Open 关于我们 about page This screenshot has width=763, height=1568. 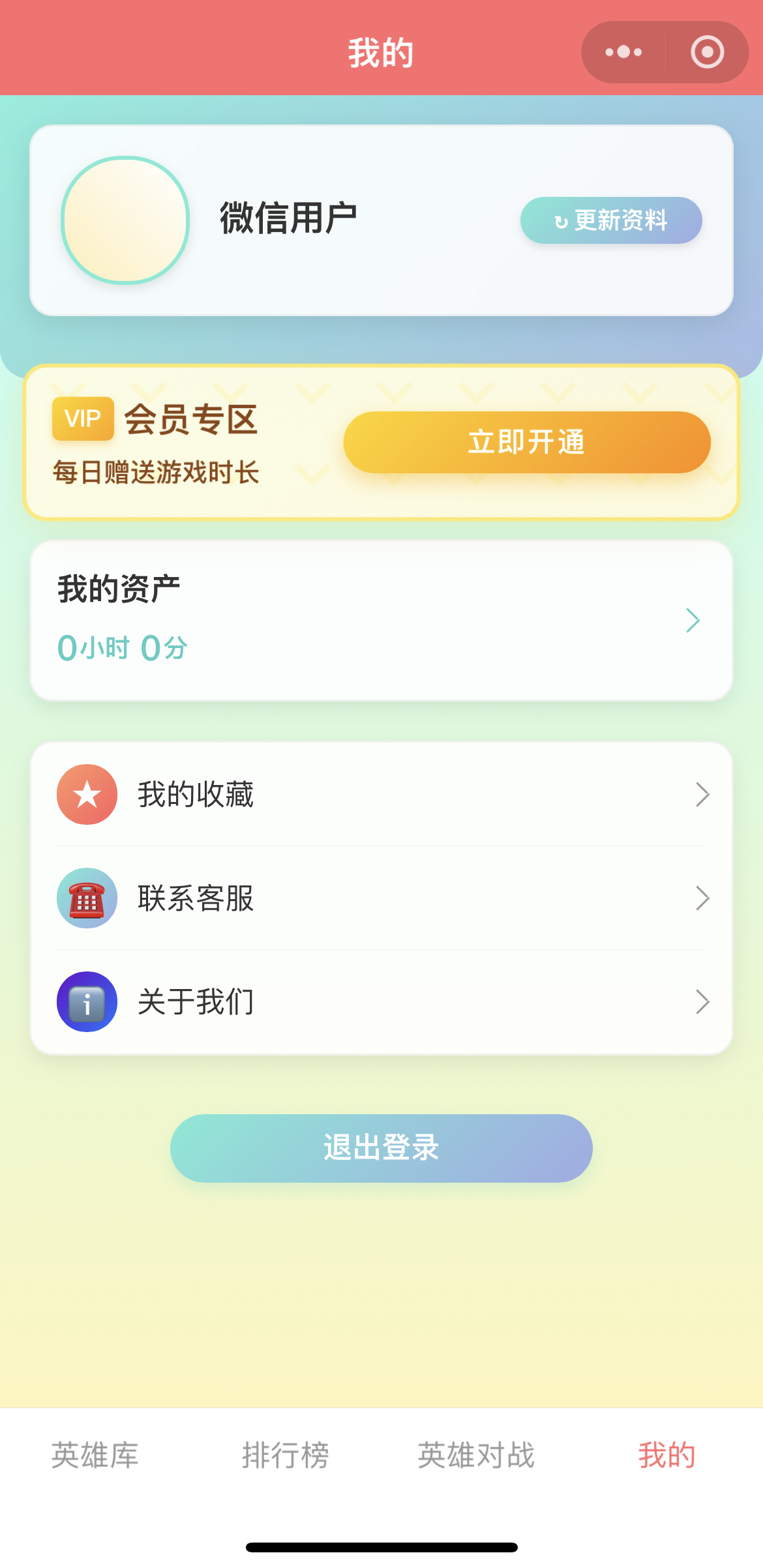[x=381, y=1001]
